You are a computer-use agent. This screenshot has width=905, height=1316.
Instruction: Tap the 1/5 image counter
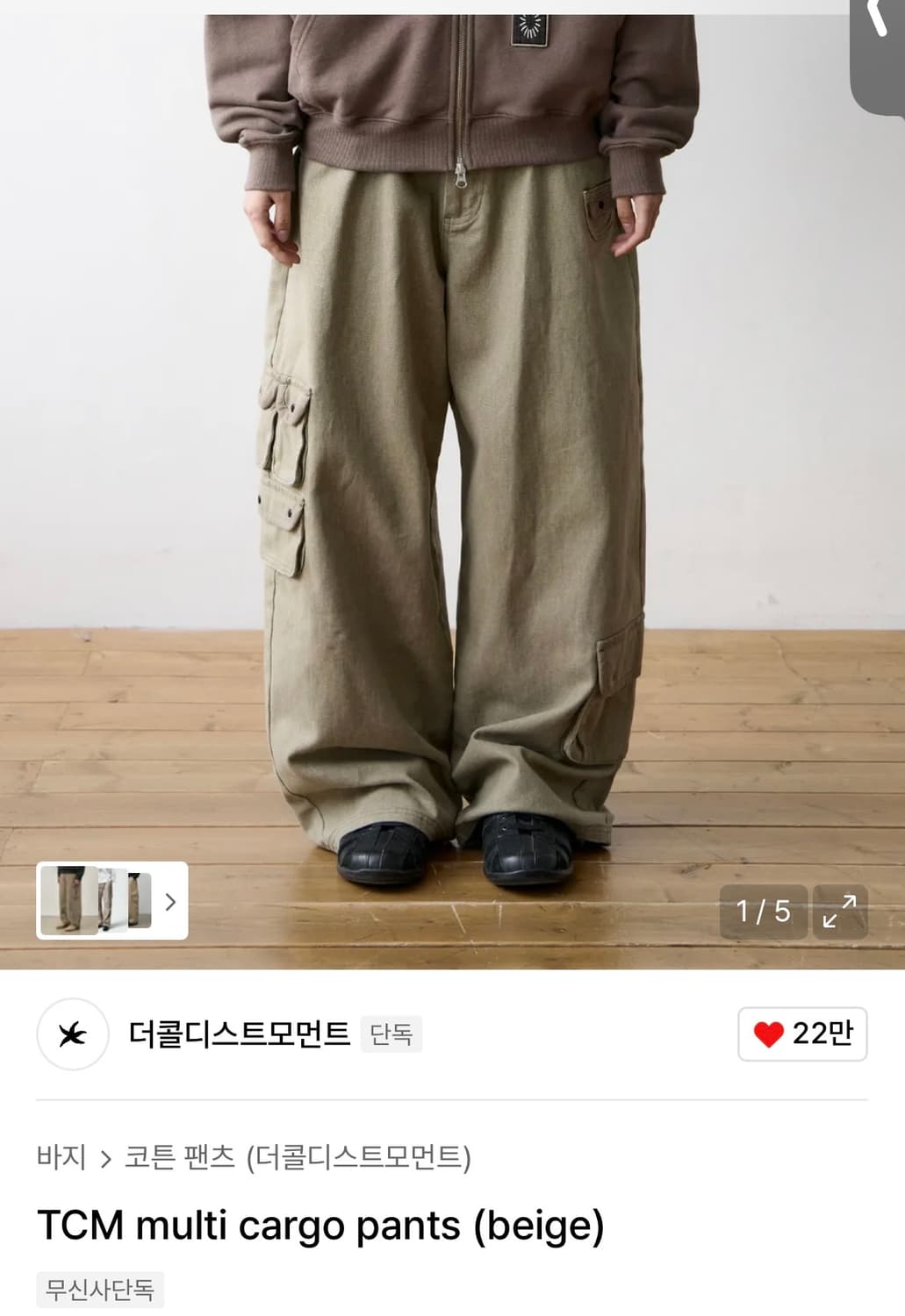[x=762, y=913]
